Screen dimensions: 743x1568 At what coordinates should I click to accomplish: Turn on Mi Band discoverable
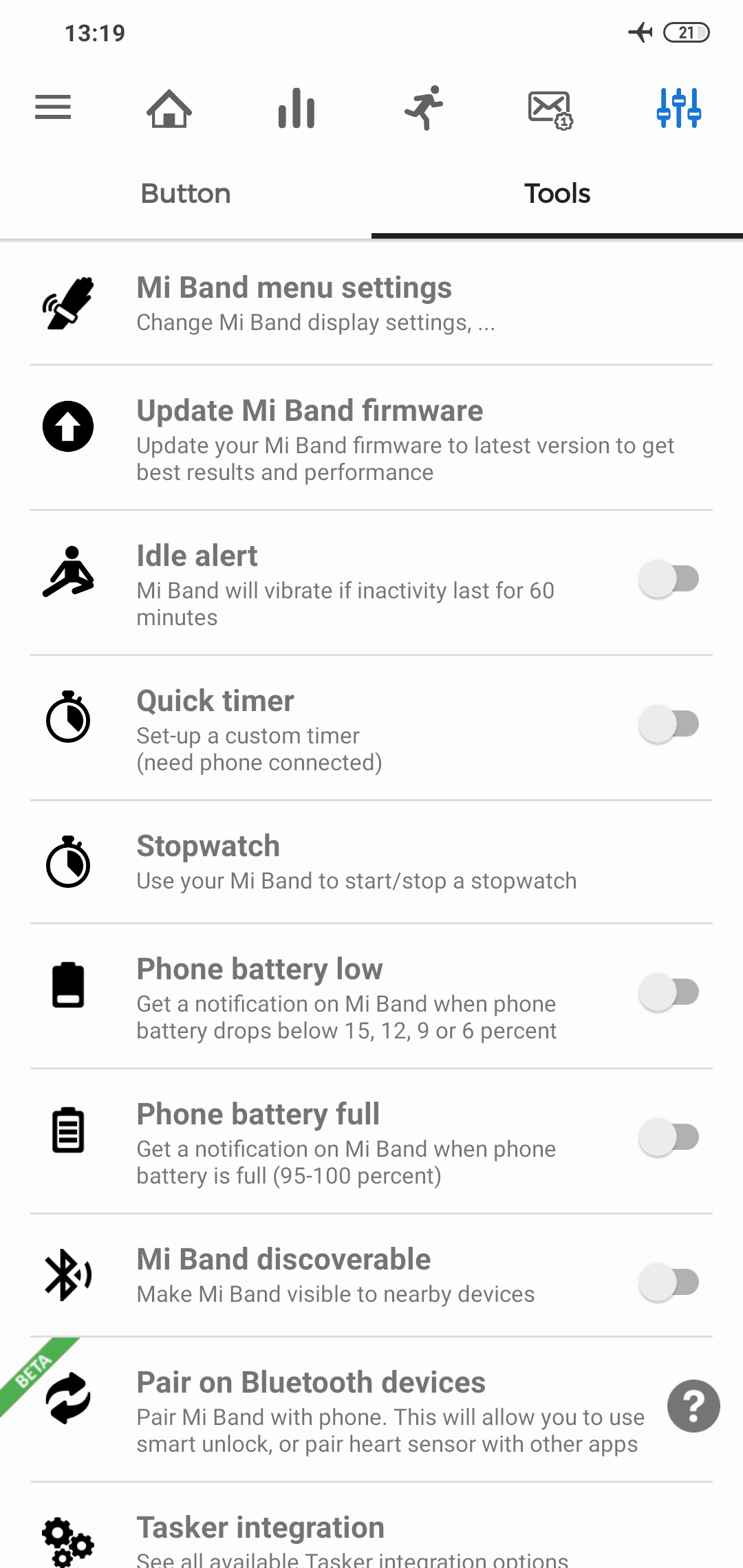point(669,1282)
